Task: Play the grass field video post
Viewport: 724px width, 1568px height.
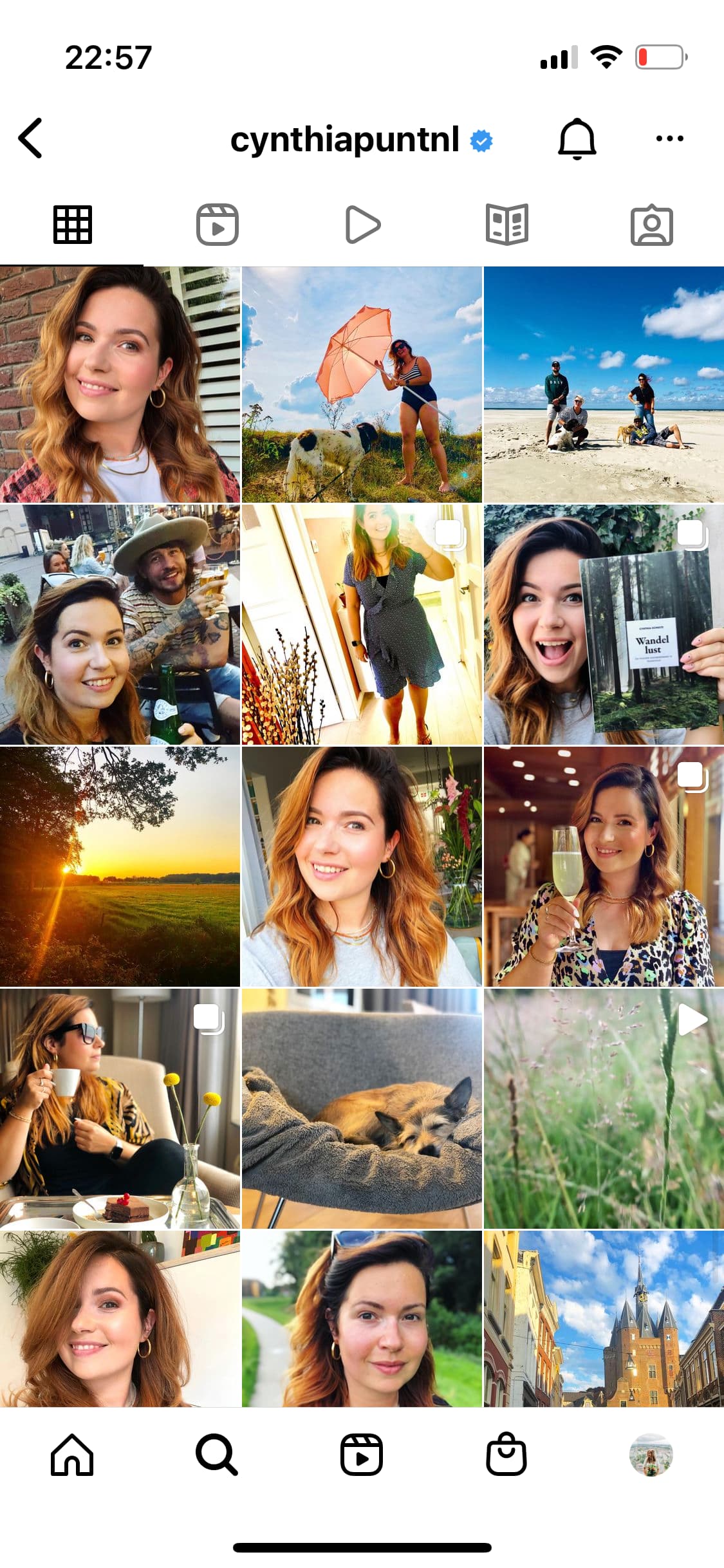Action: 604,1108
